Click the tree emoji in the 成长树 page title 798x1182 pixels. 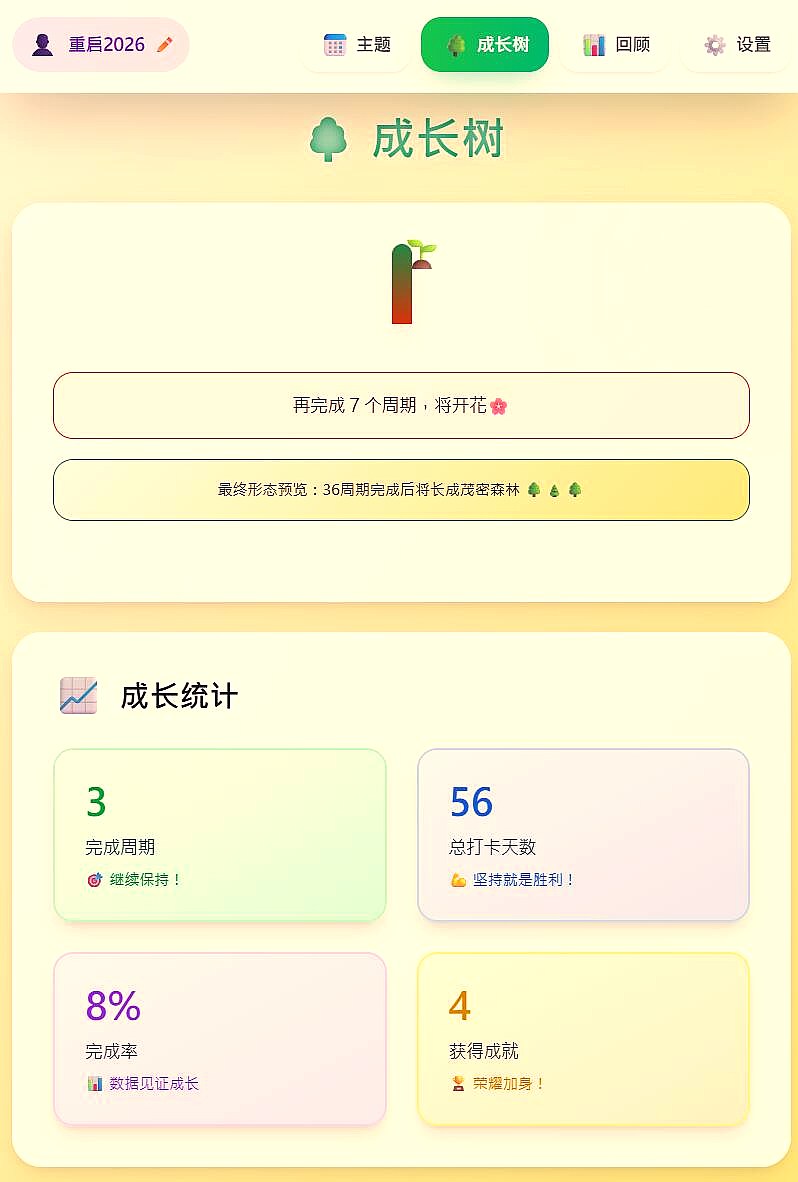[331, 136]
